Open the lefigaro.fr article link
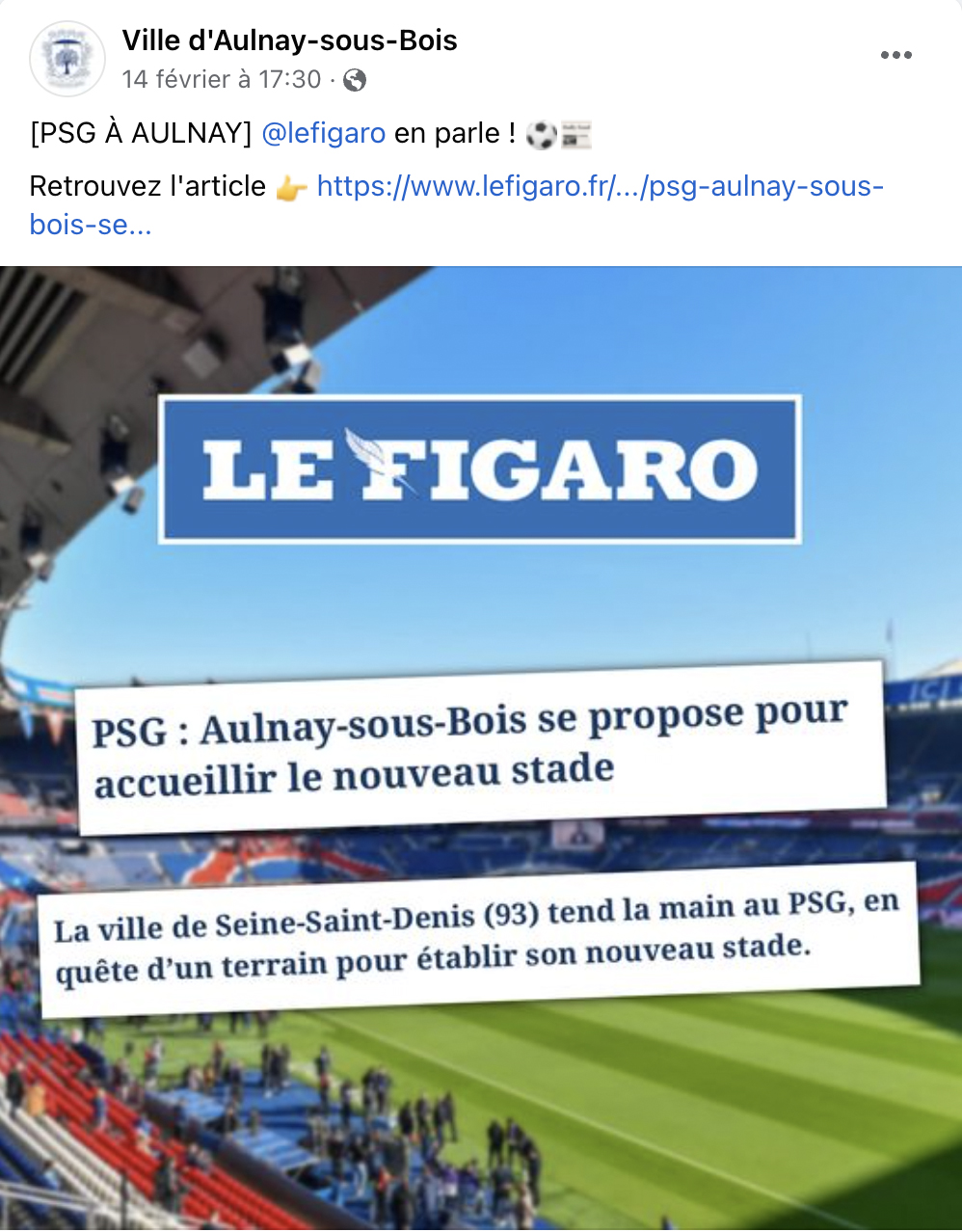Image resolution: width=962 pixels, height=1232 pixels. (600, 186)
